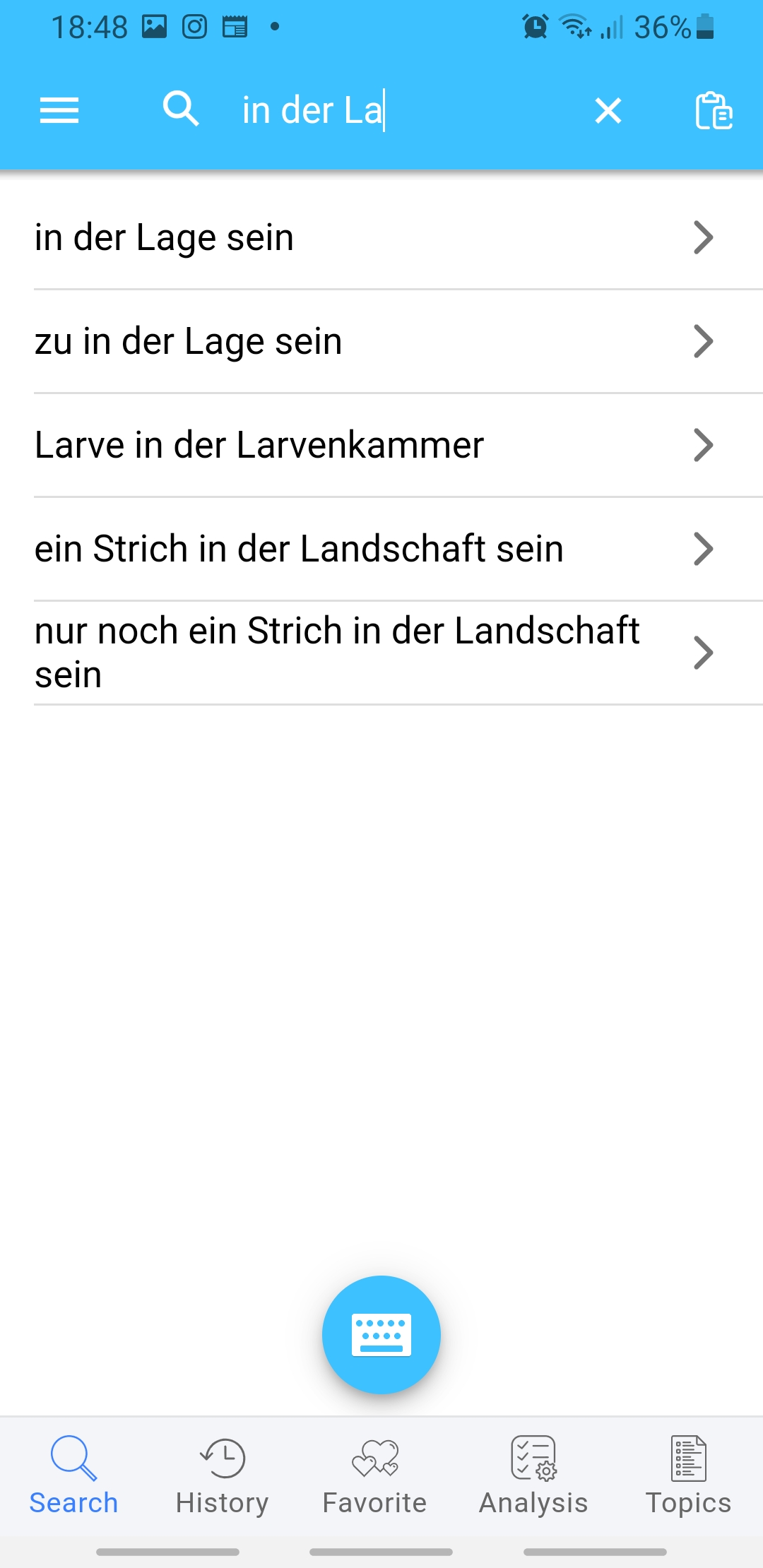Switch to the Topics tab
Screen dimensions: 763x1568
688,1476
